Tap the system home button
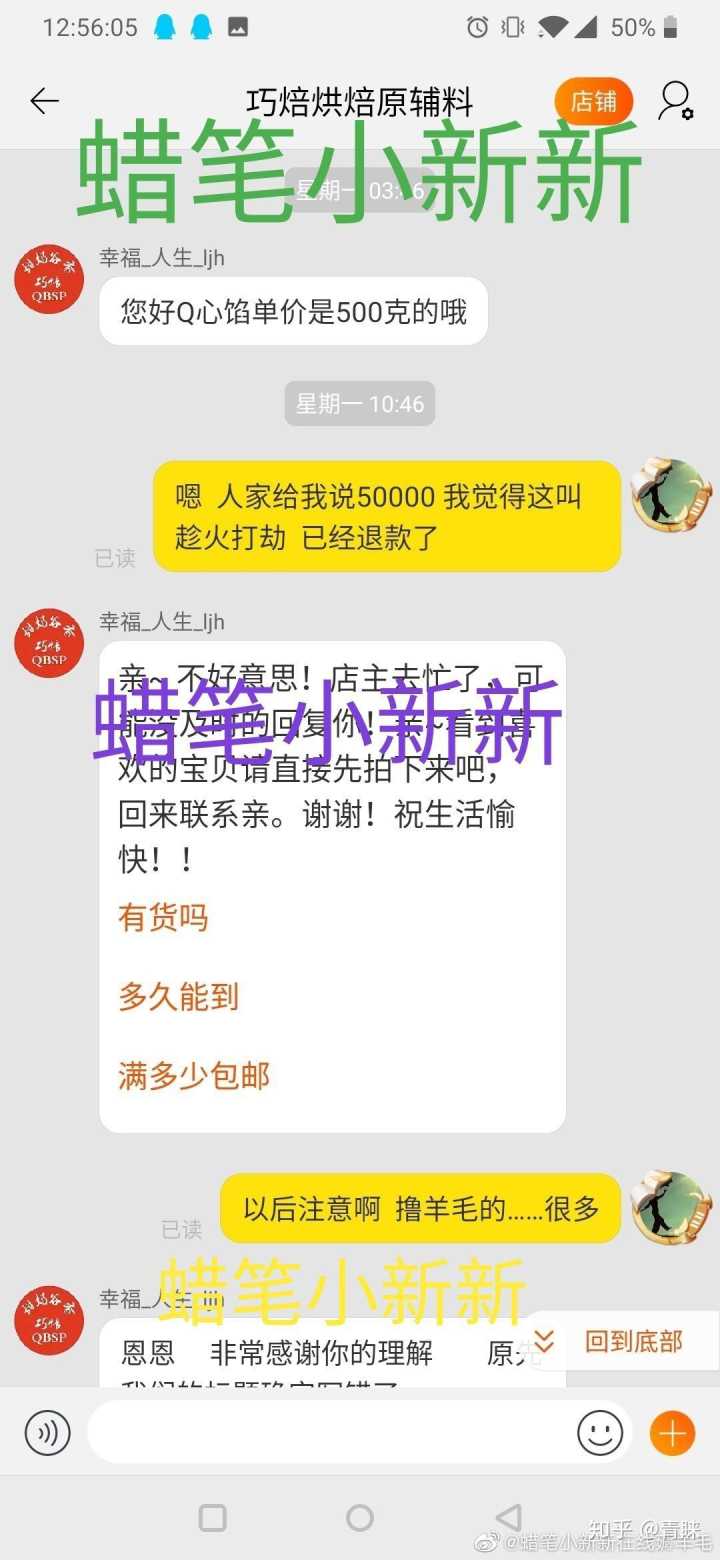 tap(360, 1518)
